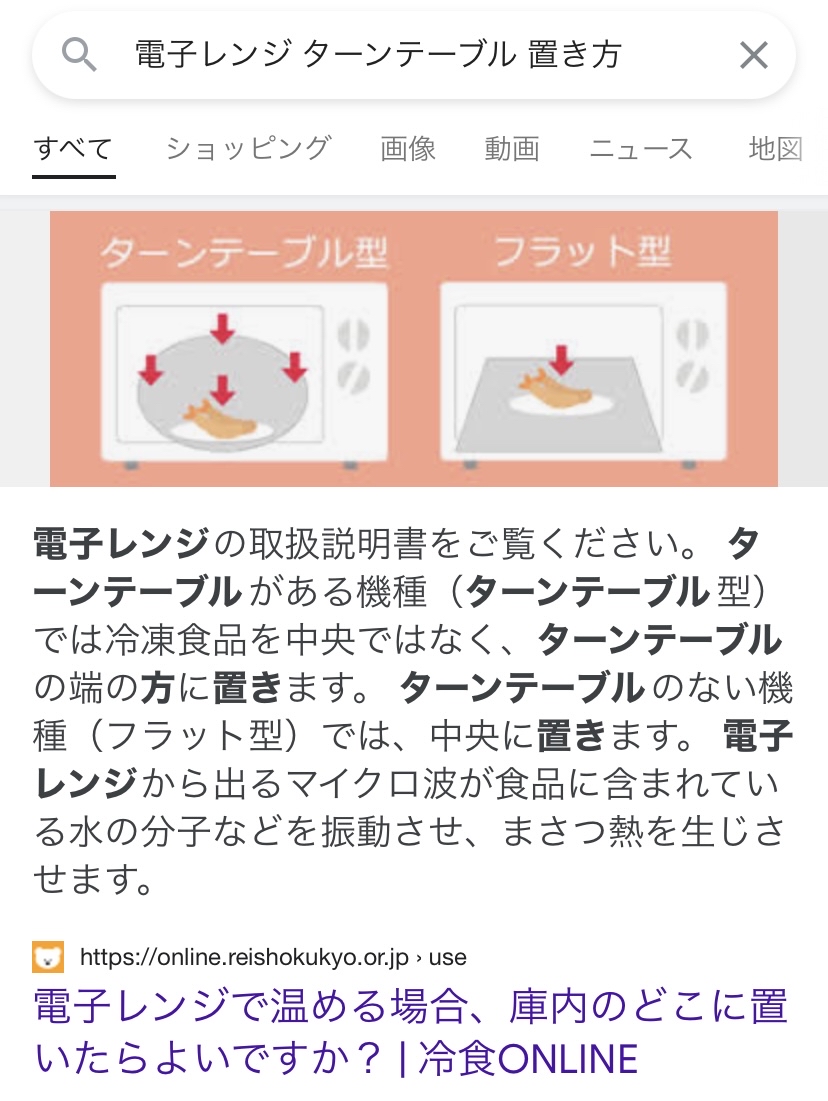828x1101 pixels.
Task: Tap the search field with the query text
Action: click(380, 56)
